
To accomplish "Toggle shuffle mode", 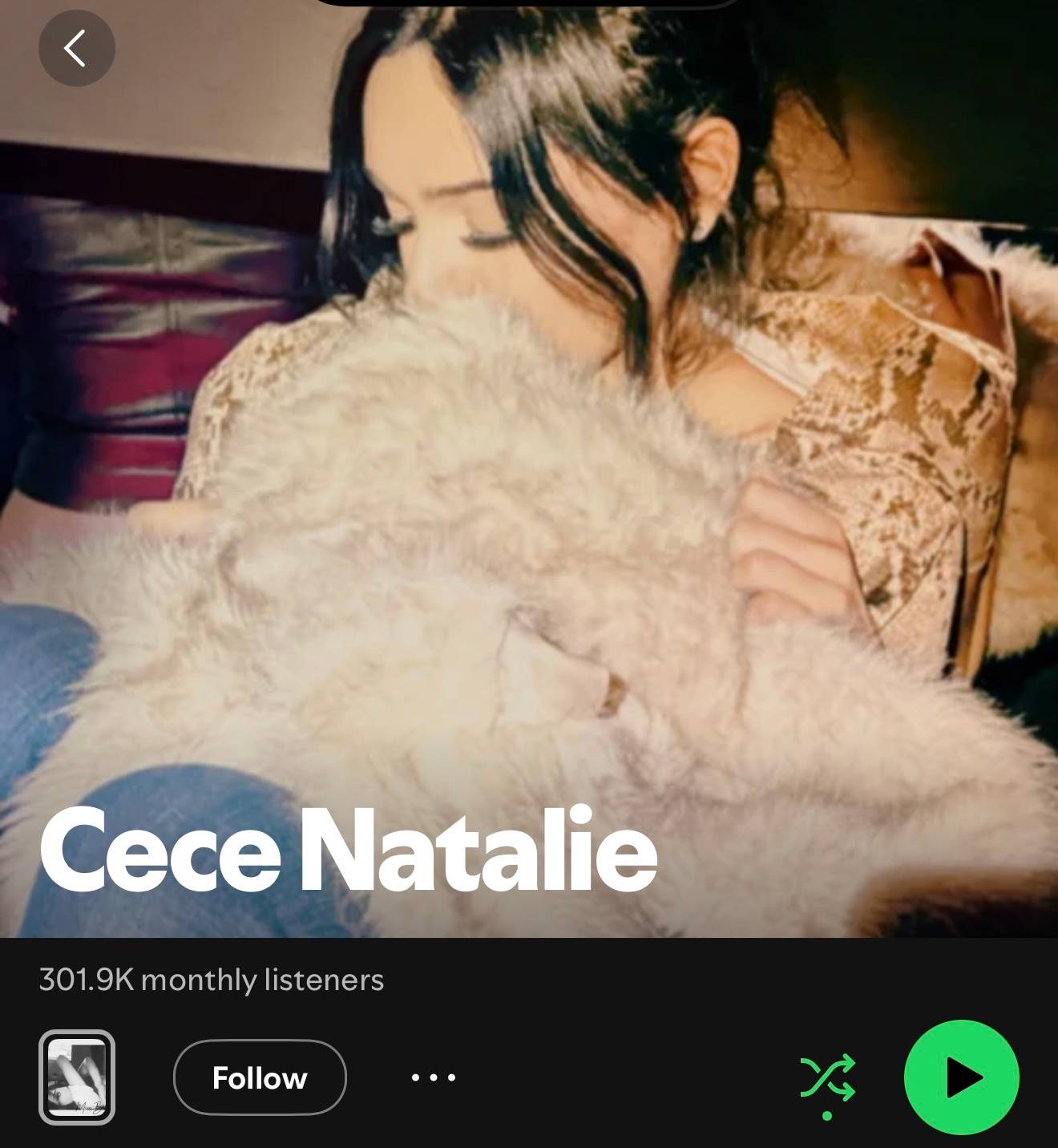I will (x=828, y=1078).
